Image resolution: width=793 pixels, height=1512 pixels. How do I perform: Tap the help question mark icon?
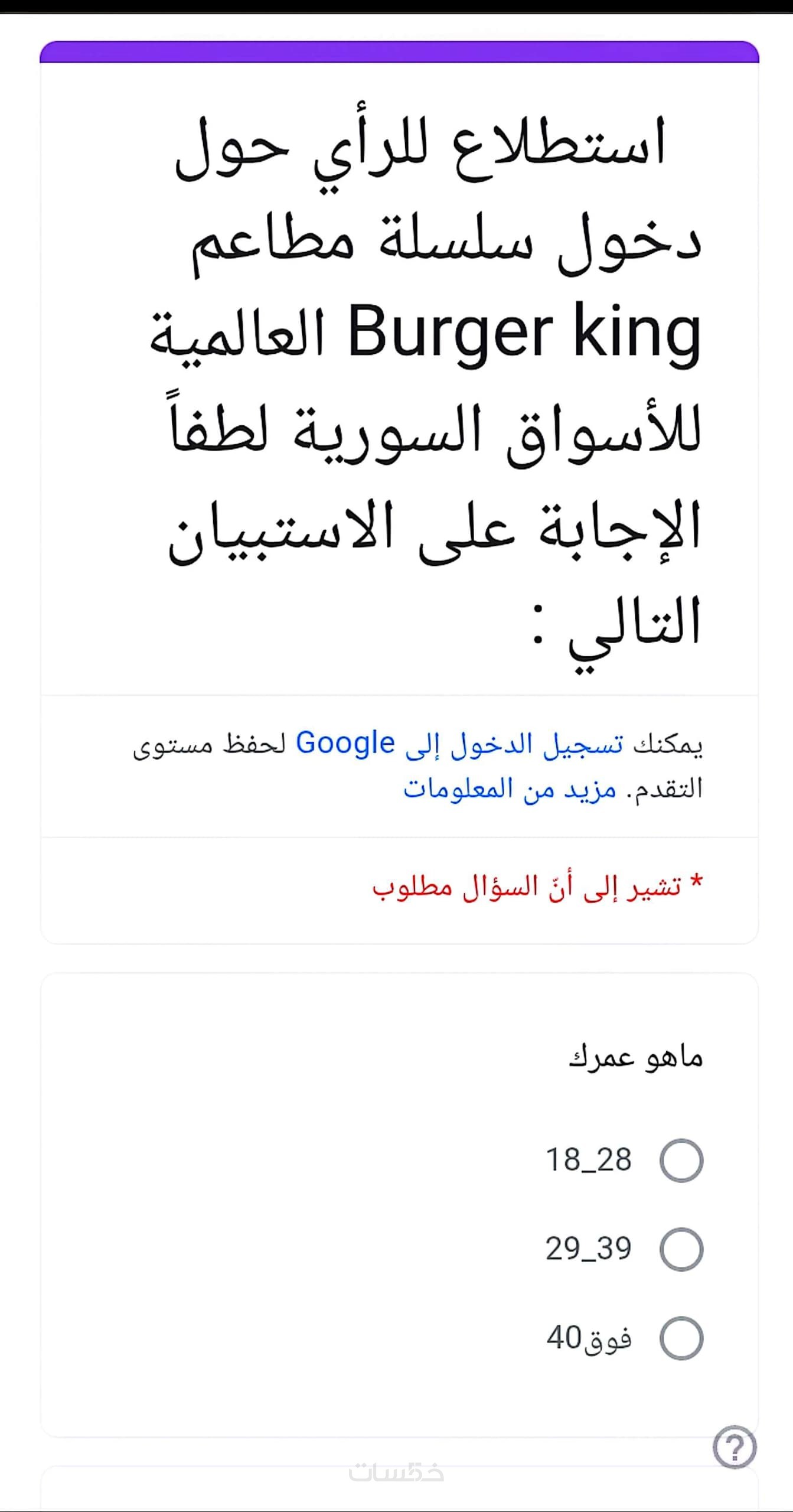pos(734,1448)
